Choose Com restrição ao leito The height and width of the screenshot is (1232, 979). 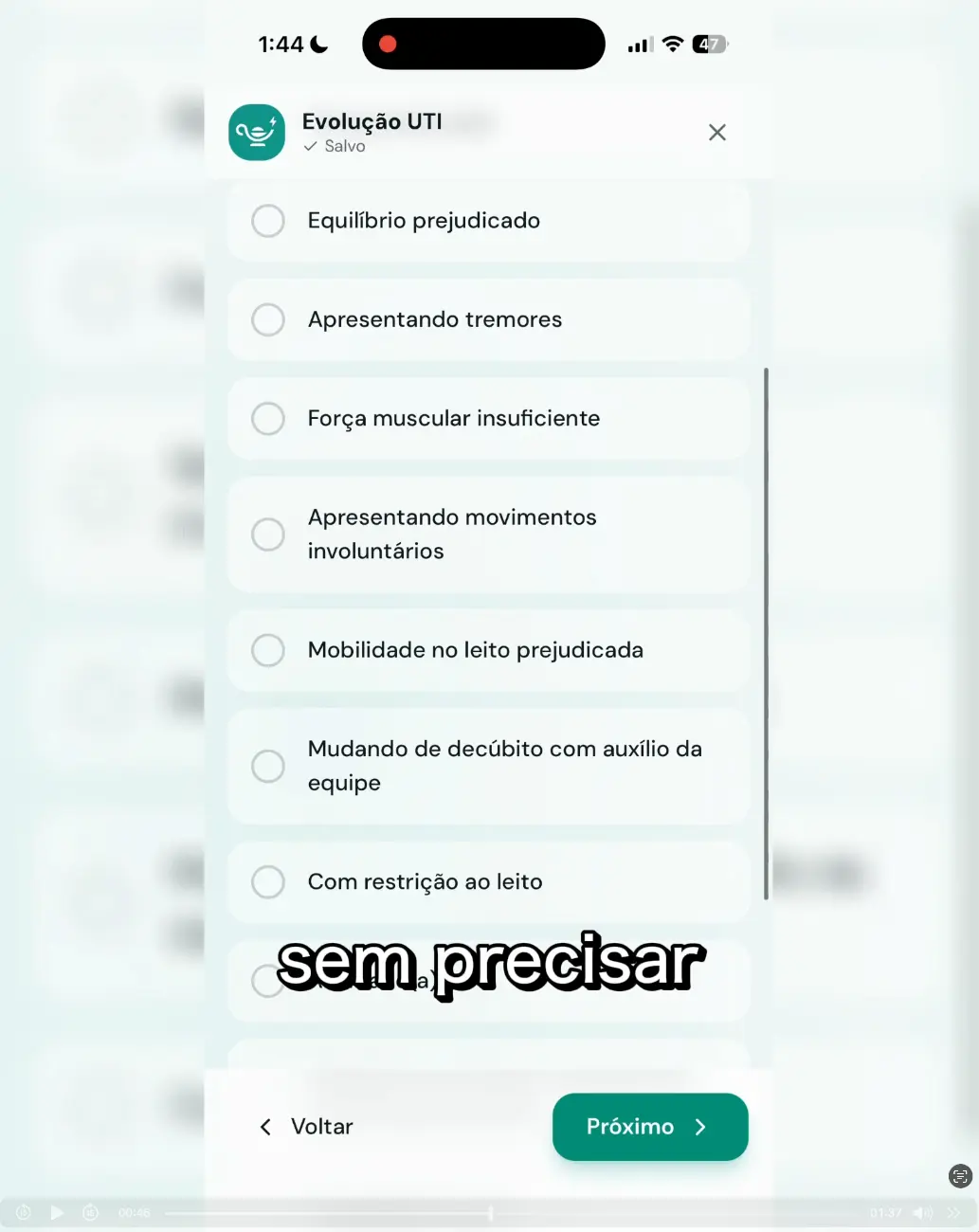pos(268,882)
